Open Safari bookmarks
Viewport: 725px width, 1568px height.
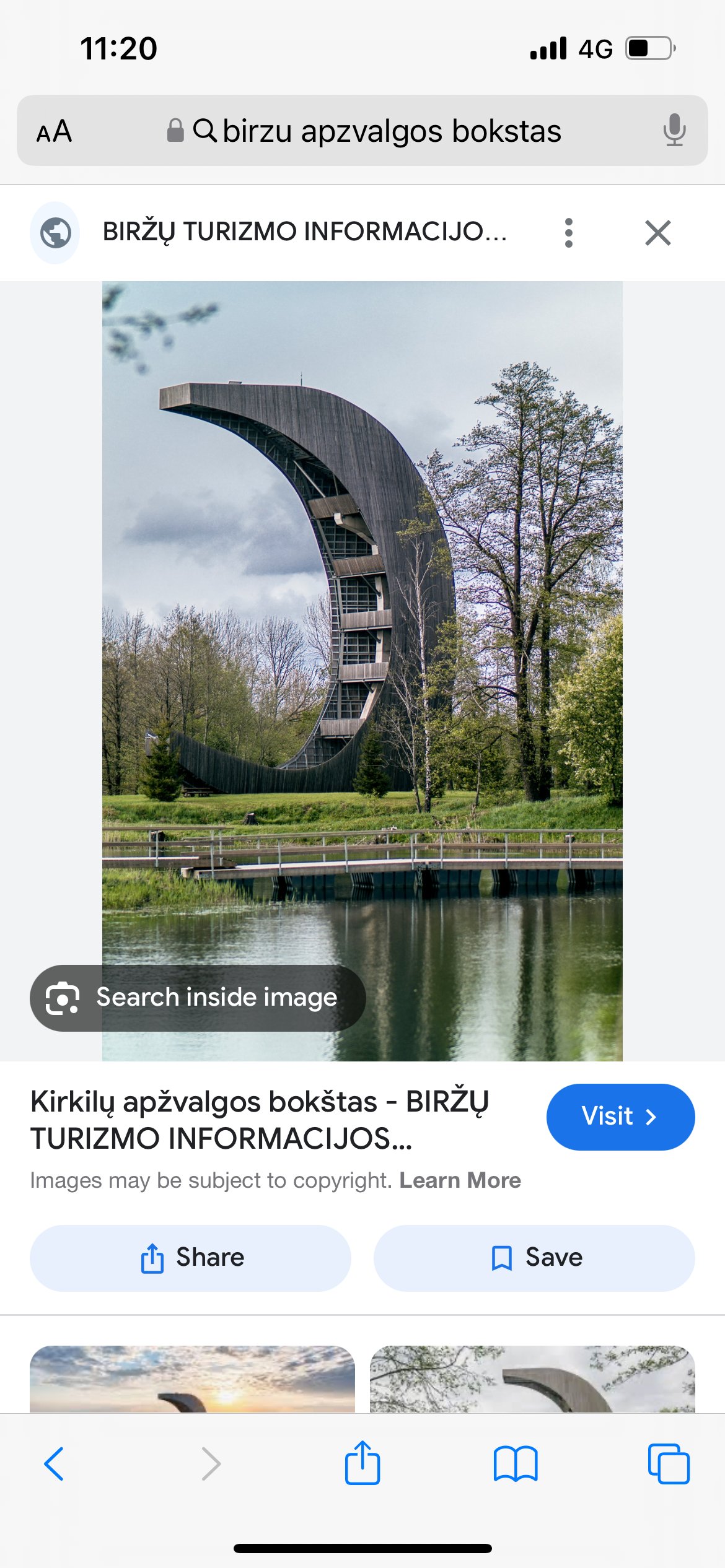tap(516, 1464)
